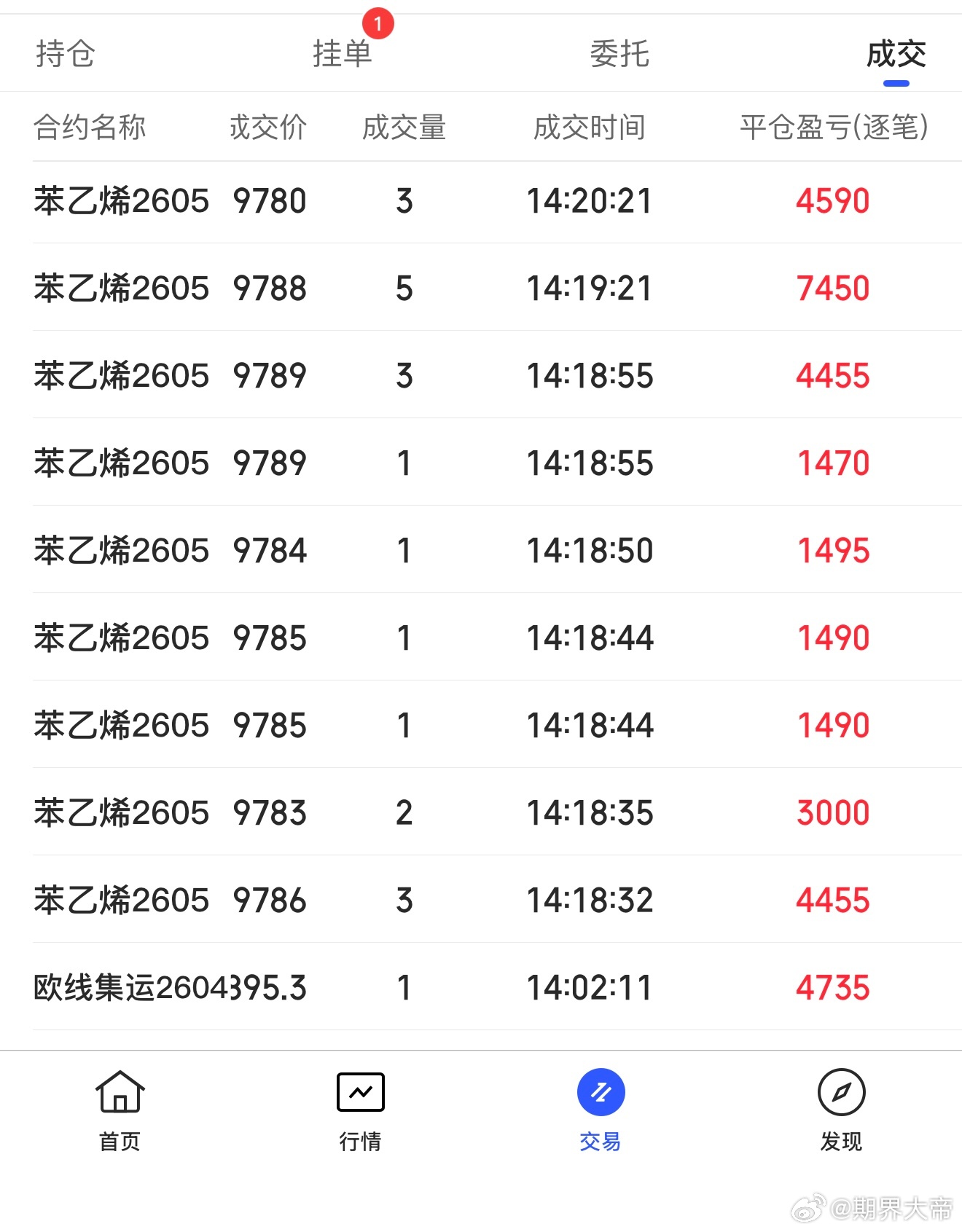Tap the red notification badge on 挂单
The image size is (962, 1232).
pos(378,24)
